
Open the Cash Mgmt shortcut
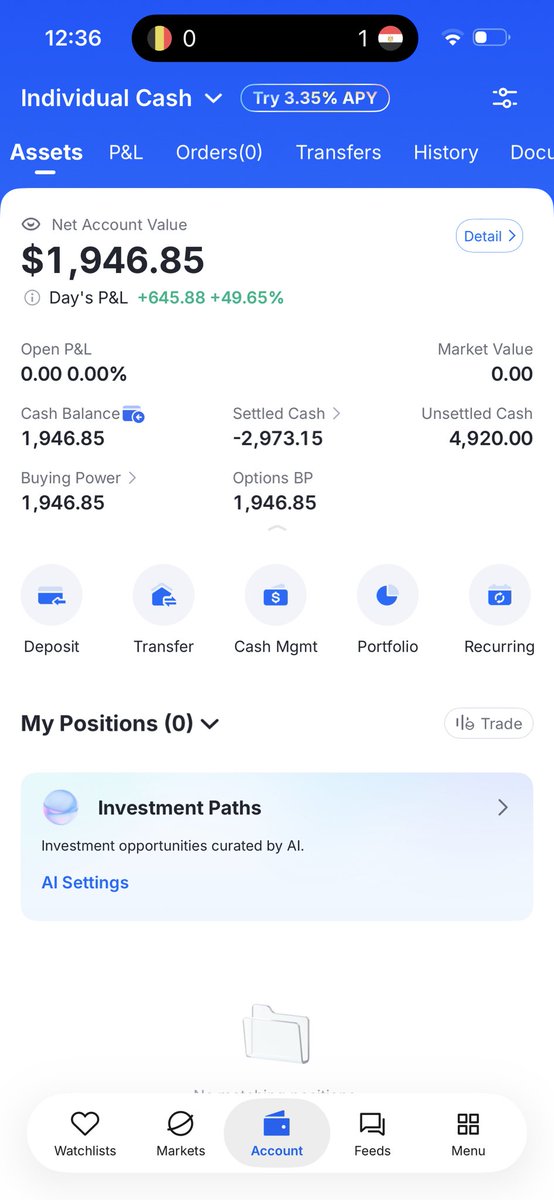coord(276,610)
